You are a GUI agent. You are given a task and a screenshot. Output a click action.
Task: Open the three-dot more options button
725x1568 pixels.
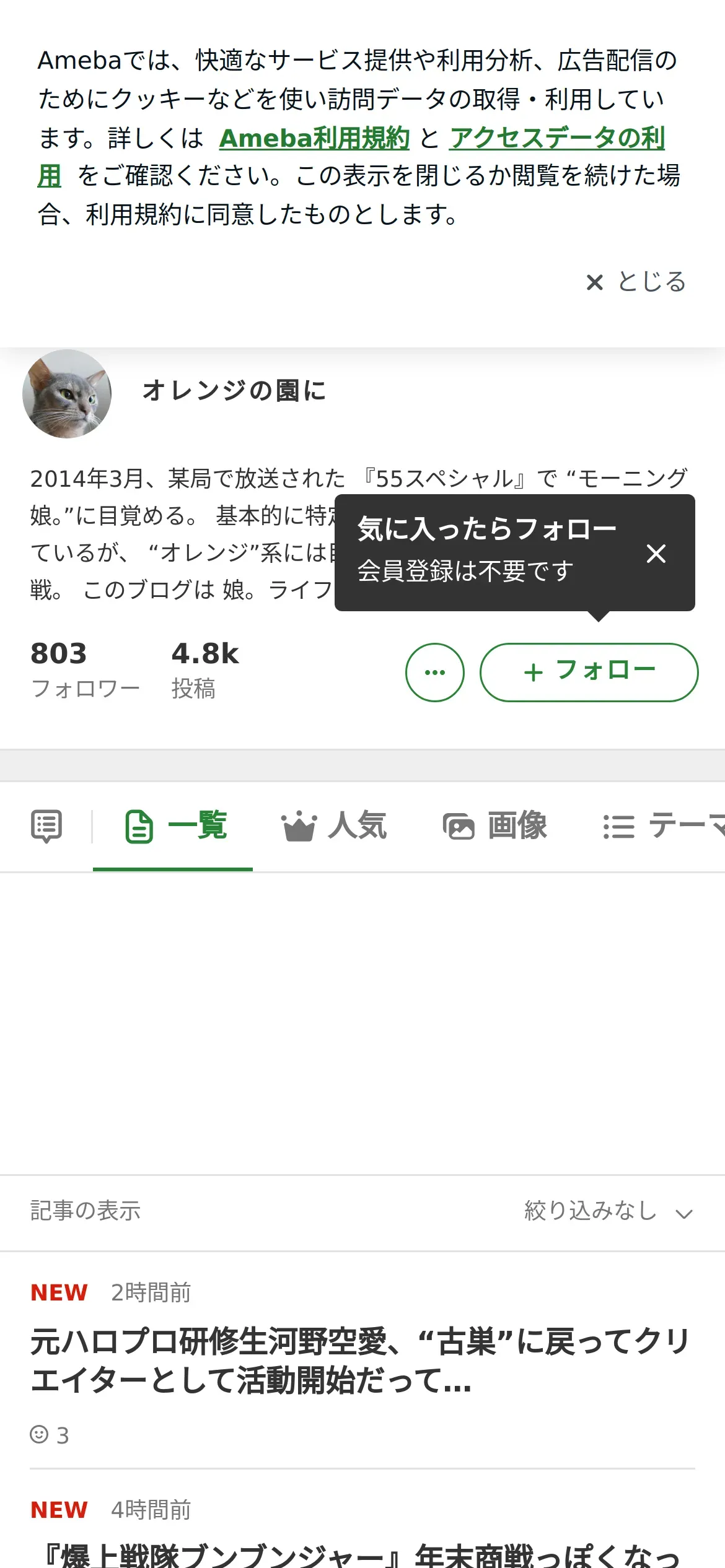[x=434, y=672]
